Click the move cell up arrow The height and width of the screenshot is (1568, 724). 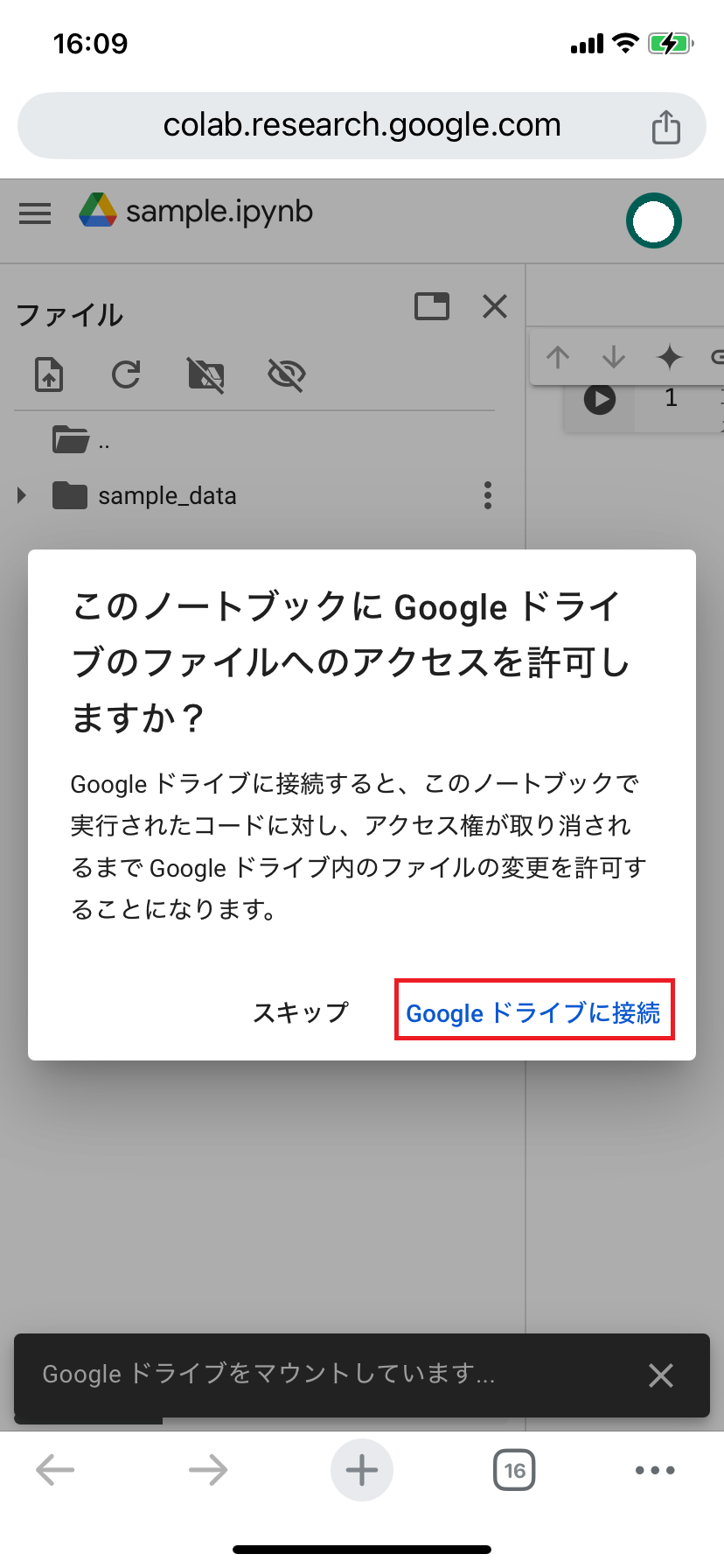point(558,356)
